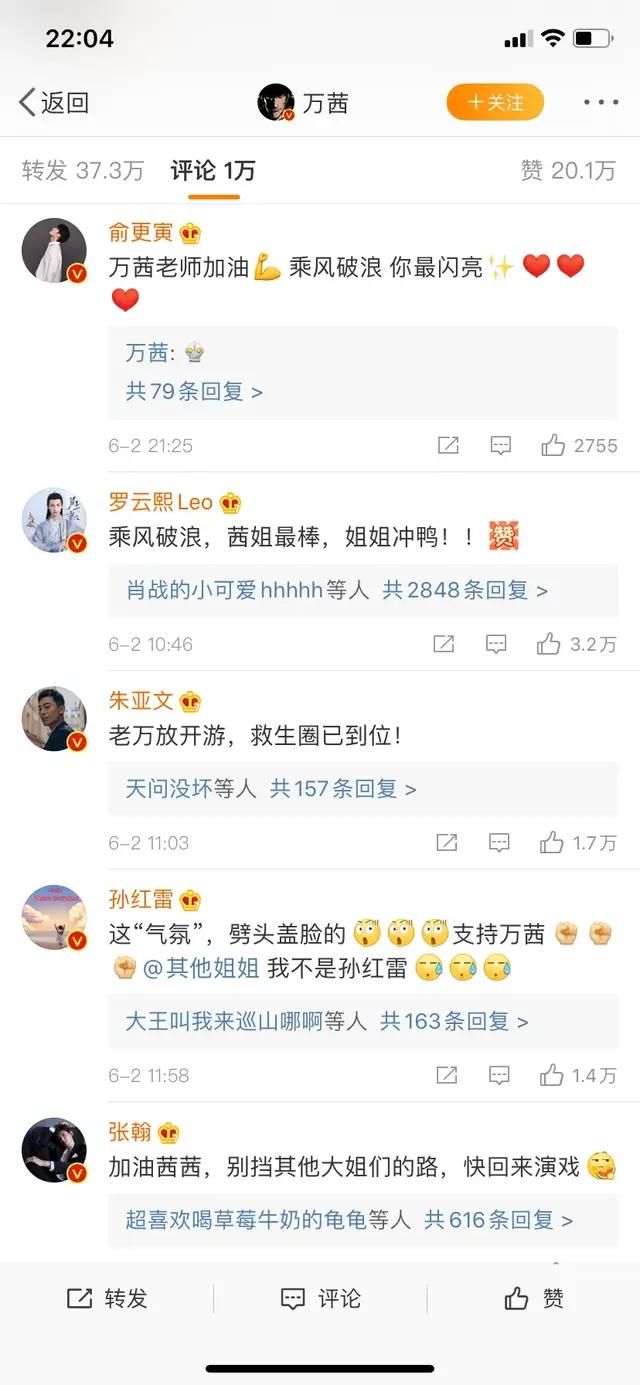Share 罗云熙 Leo's comment
The height and width of the screenshot is (1385, 640).
tap(444, 645)
